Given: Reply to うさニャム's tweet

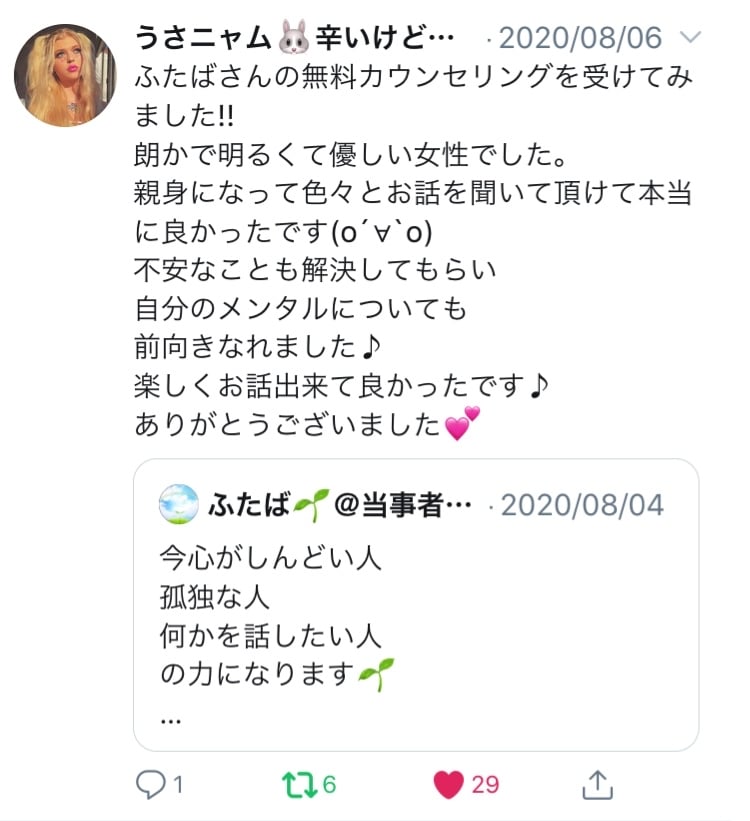Looking at the screenshot, I should click(150, 784).
